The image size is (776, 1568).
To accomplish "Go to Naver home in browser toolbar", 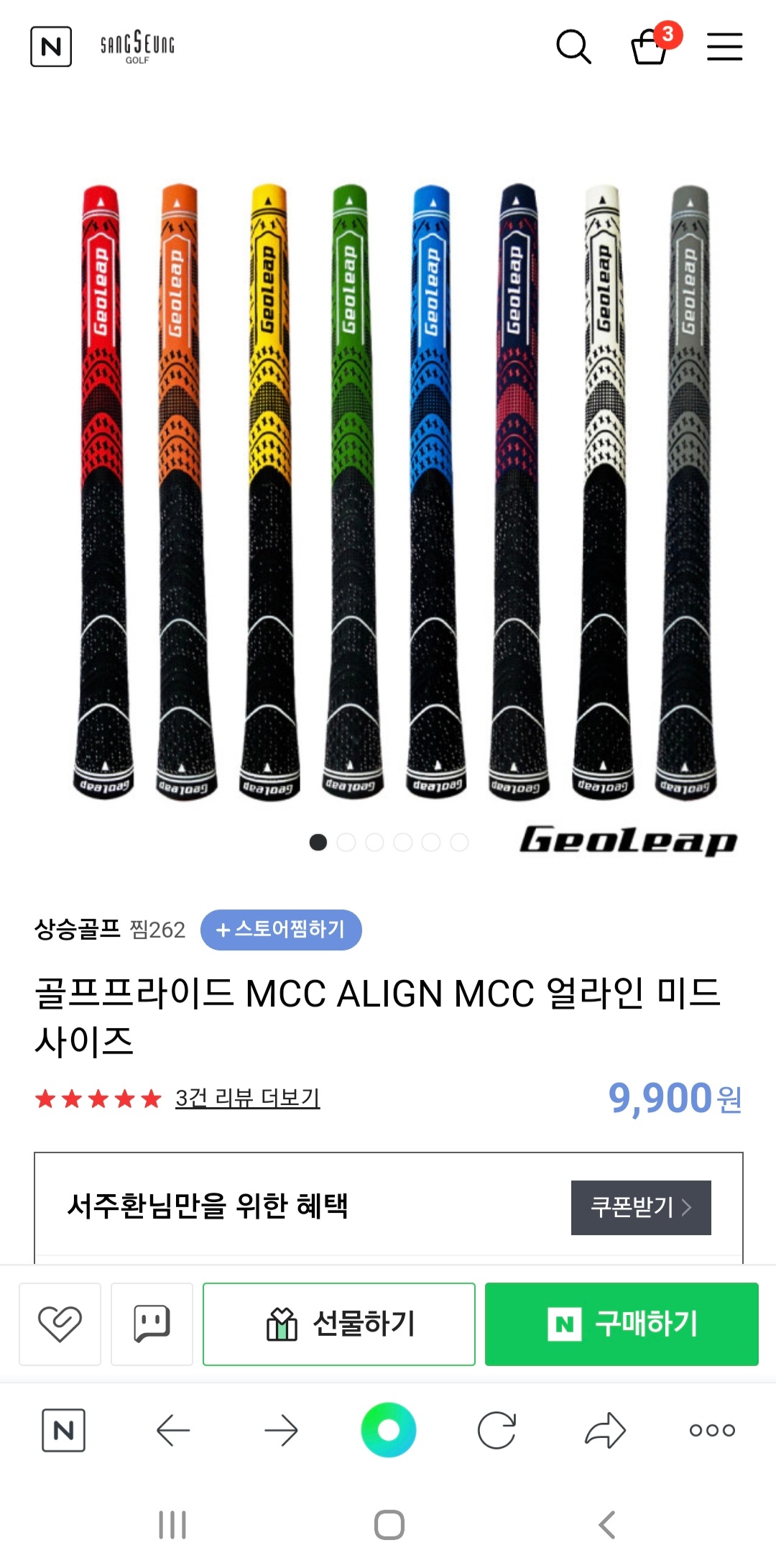I will click(63, 1430).
